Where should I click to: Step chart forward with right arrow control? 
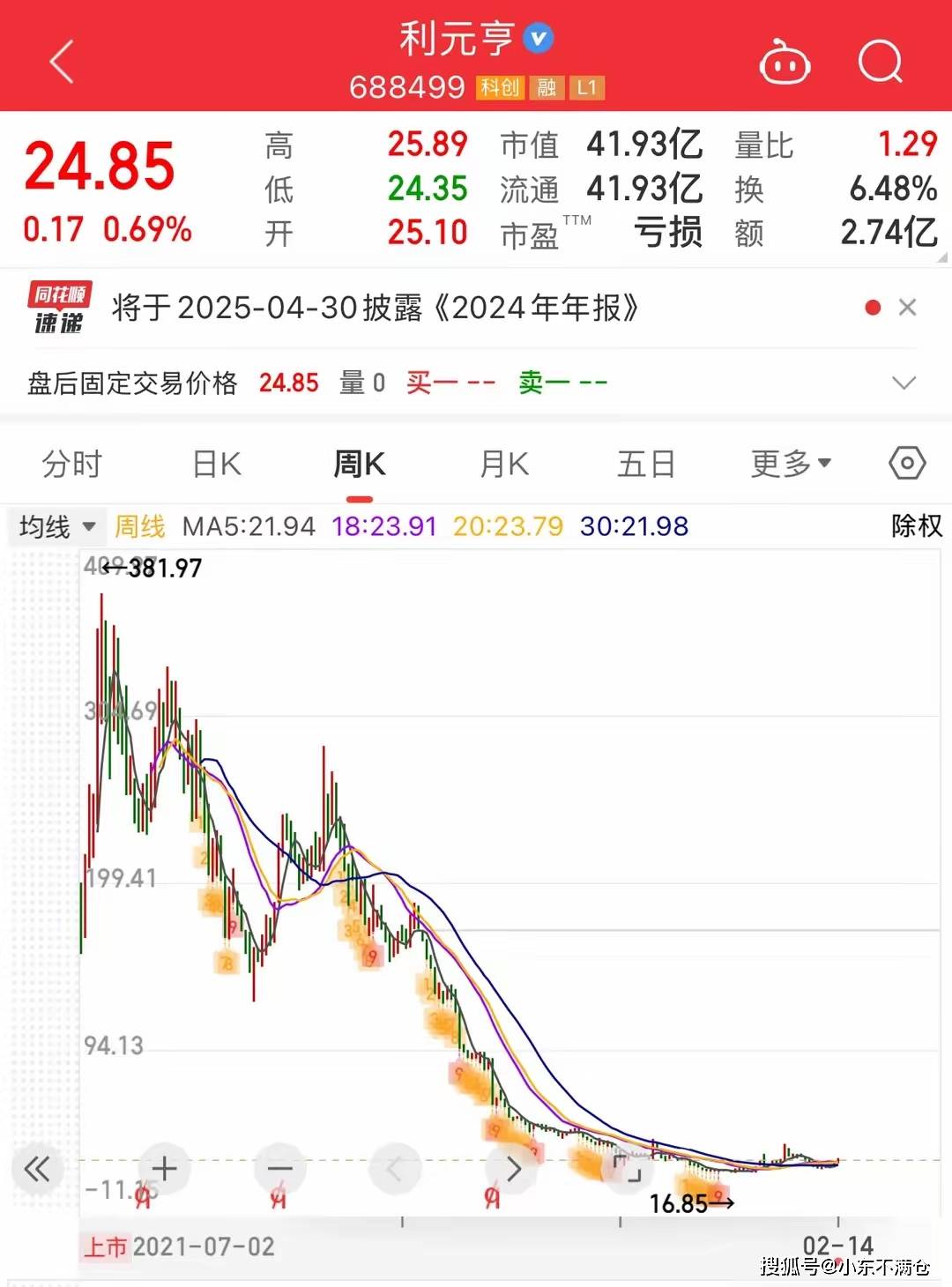[x=514, y=1168]
